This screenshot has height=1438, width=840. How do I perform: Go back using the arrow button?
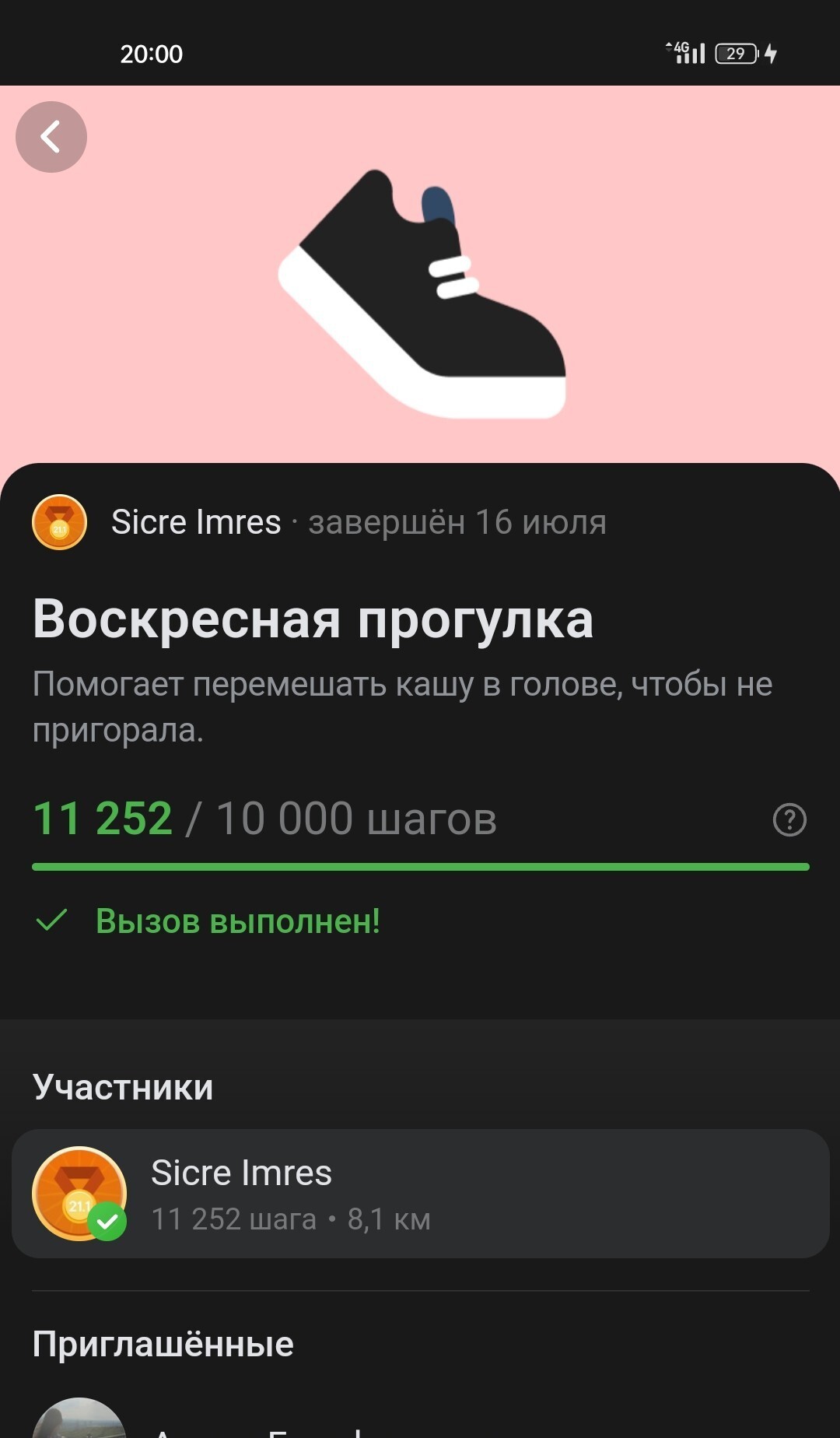(x=51, y=137)
